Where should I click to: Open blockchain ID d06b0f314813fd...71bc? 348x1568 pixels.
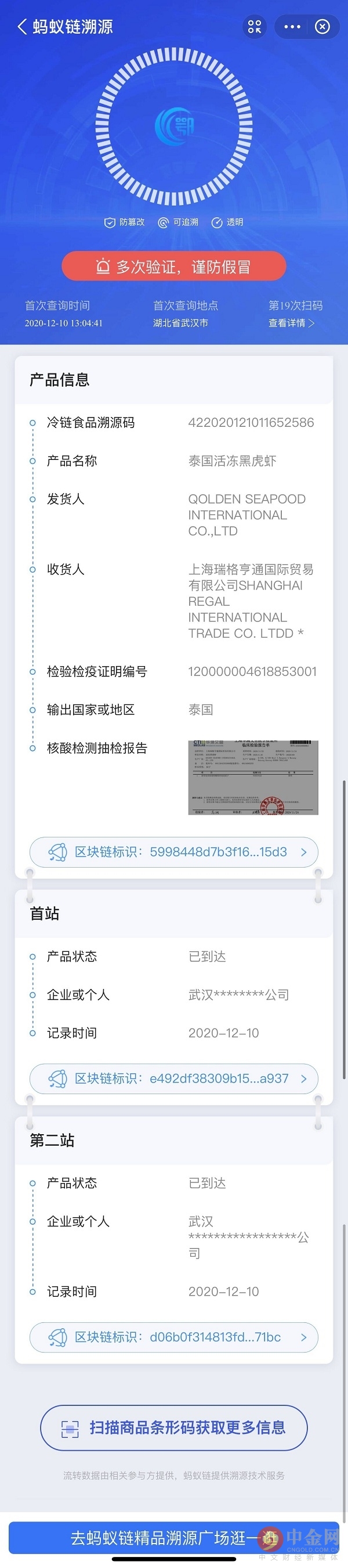[x=174, y=1337]
